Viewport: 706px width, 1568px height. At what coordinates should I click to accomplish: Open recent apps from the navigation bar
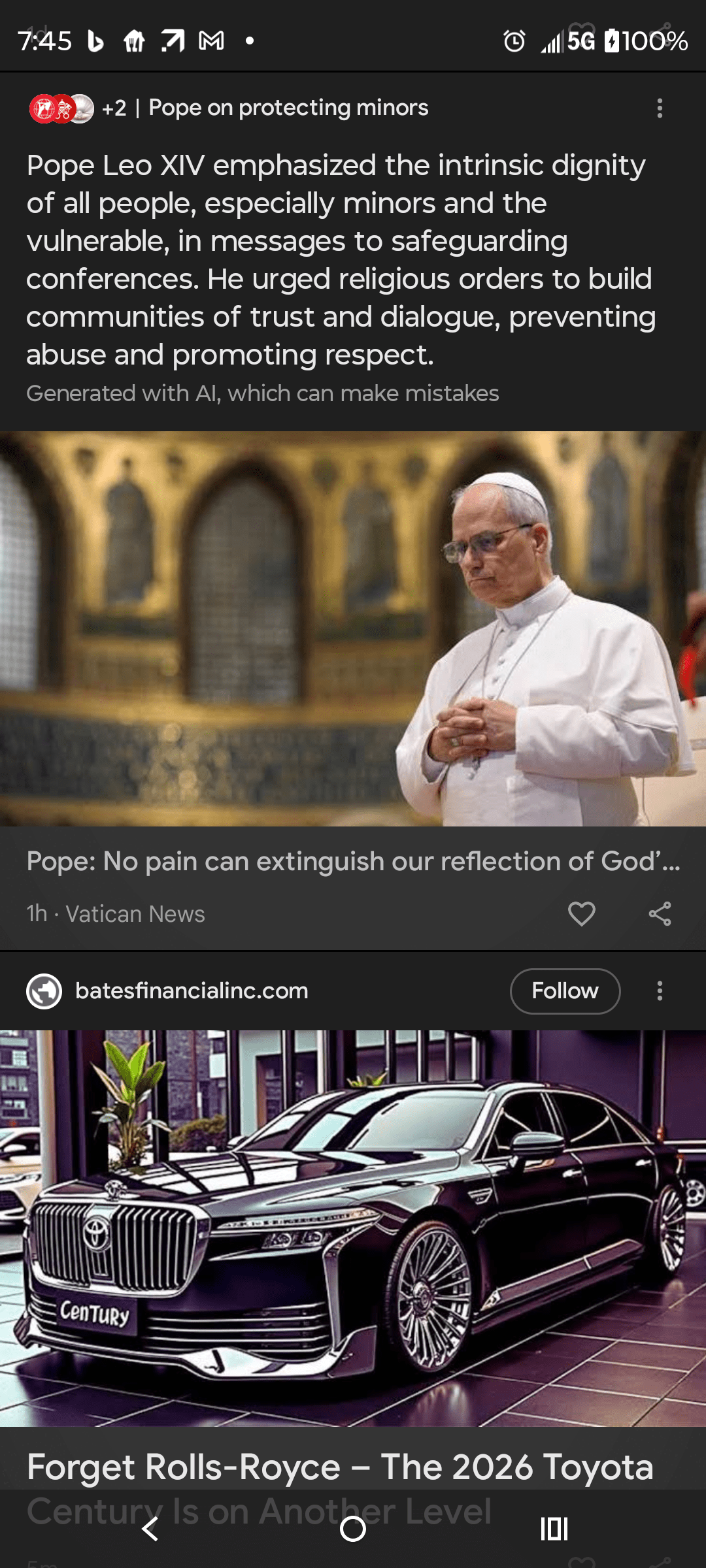coord(554,1529)
